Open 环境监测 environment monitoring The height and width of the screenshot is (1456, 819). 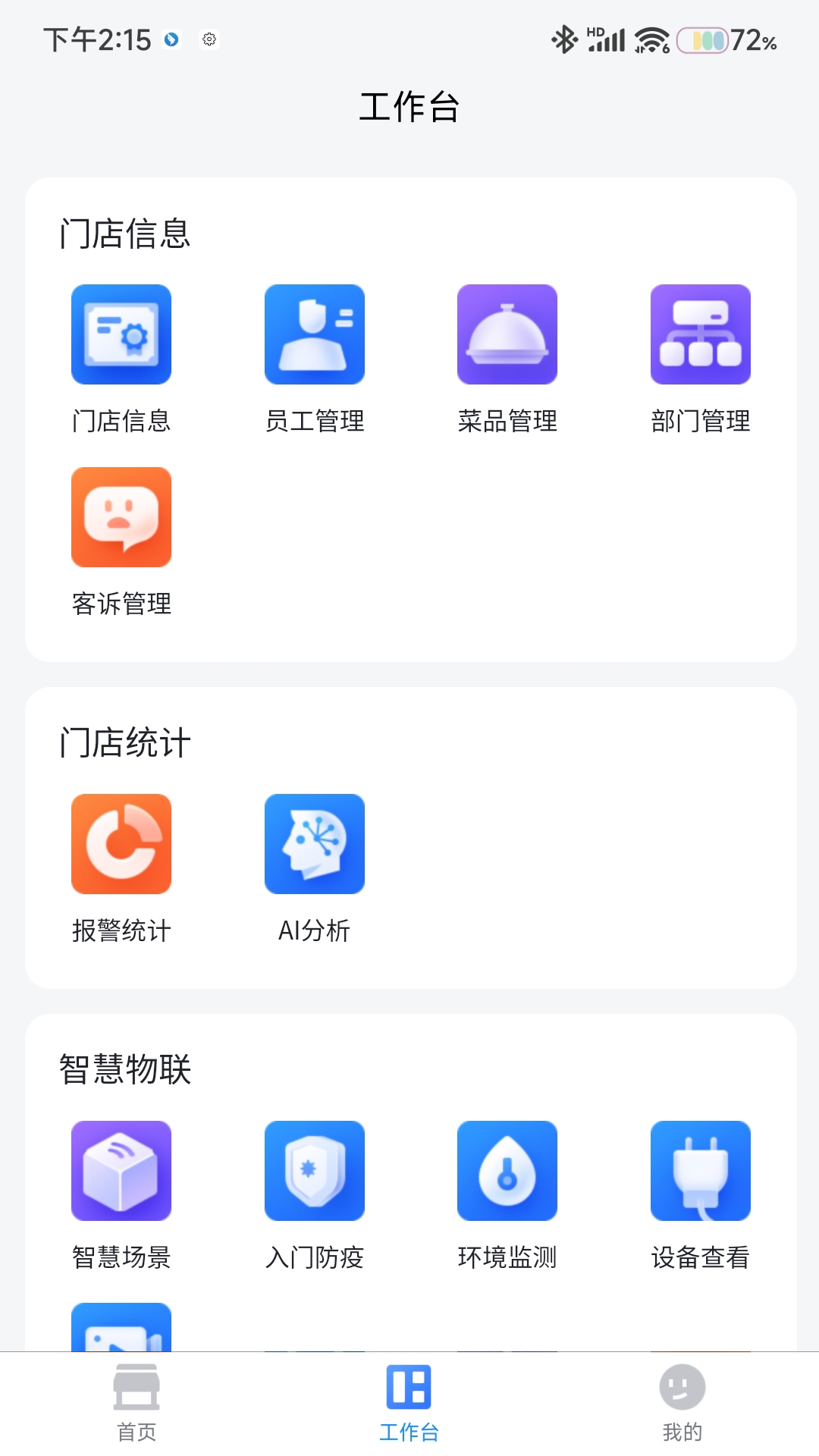click(507, 1172)
